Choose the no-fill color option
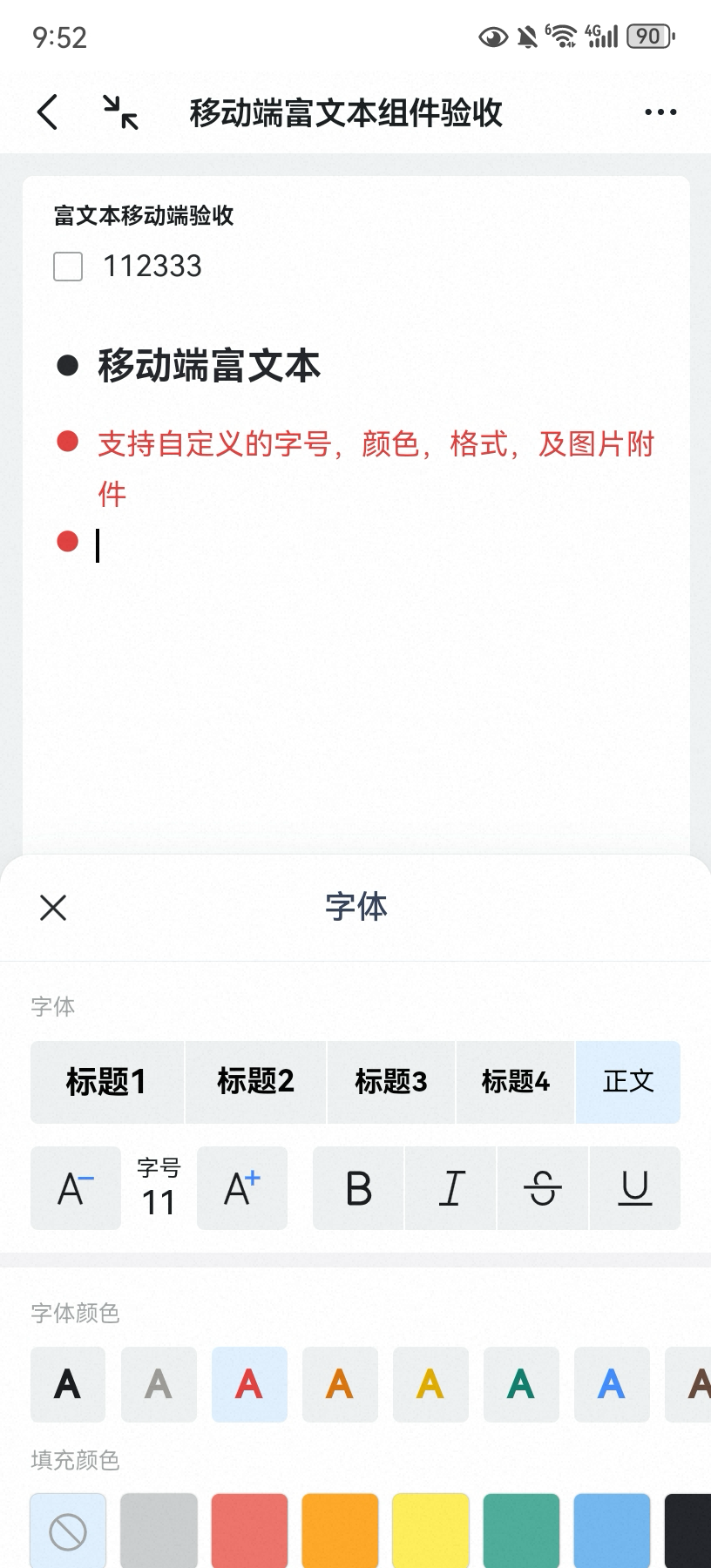The width and height of the screenshot is (711, 1568). coord(68,1531)
